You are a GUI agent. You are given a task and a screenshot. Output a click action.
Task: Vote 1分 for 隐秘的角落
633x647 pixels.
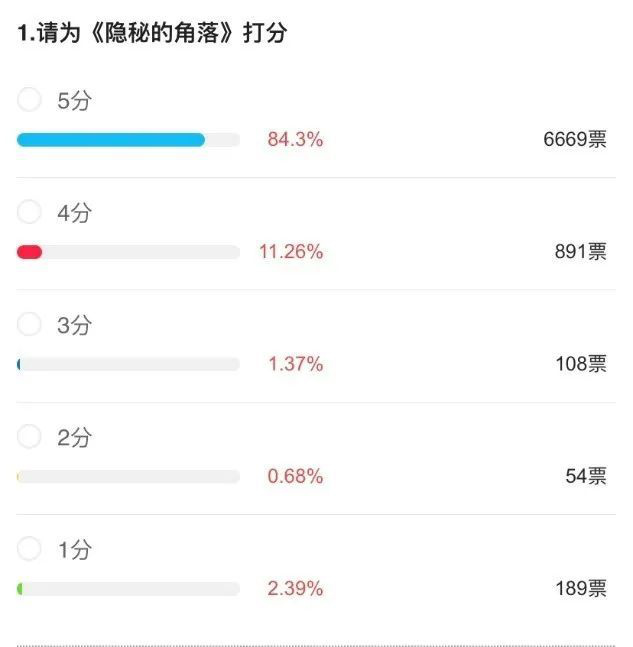(30, 549)
